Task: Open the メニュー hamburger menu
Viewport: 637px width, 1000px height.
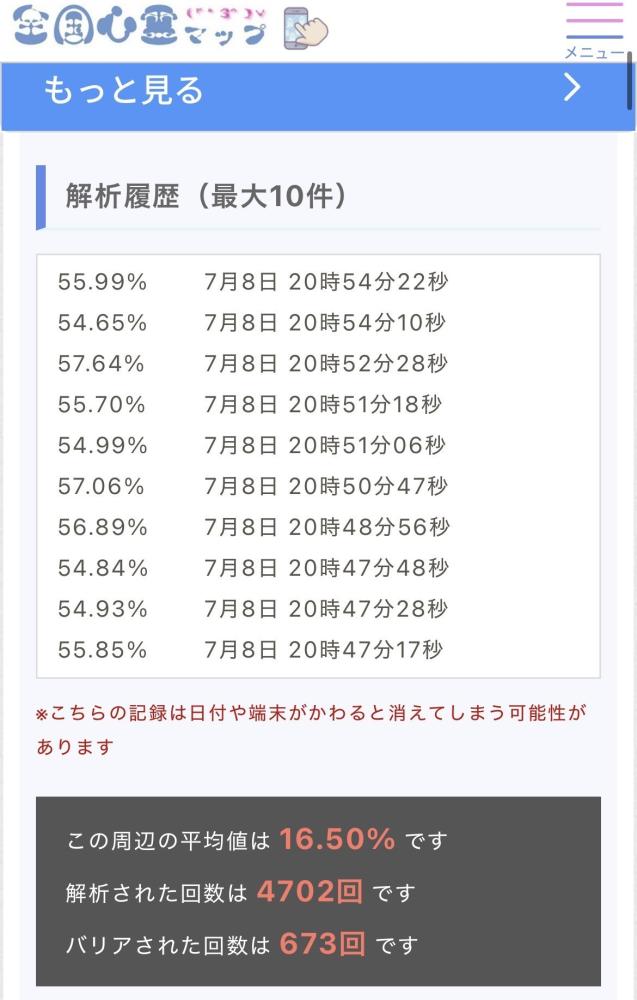Action: click(x=594, y=31)
